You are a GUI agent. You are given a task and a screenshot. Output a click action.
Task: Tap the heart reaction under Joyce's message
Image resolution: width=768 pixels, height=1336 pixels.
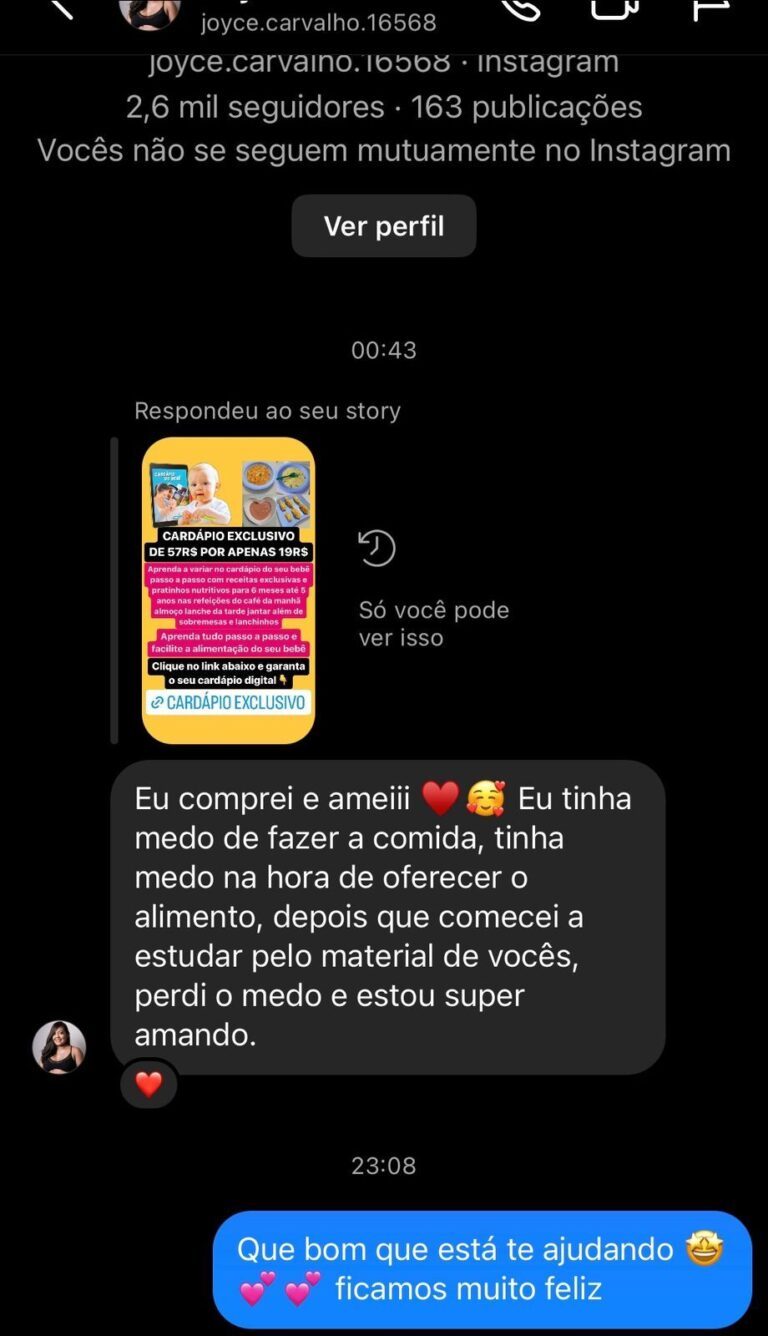pos(149,1084)
